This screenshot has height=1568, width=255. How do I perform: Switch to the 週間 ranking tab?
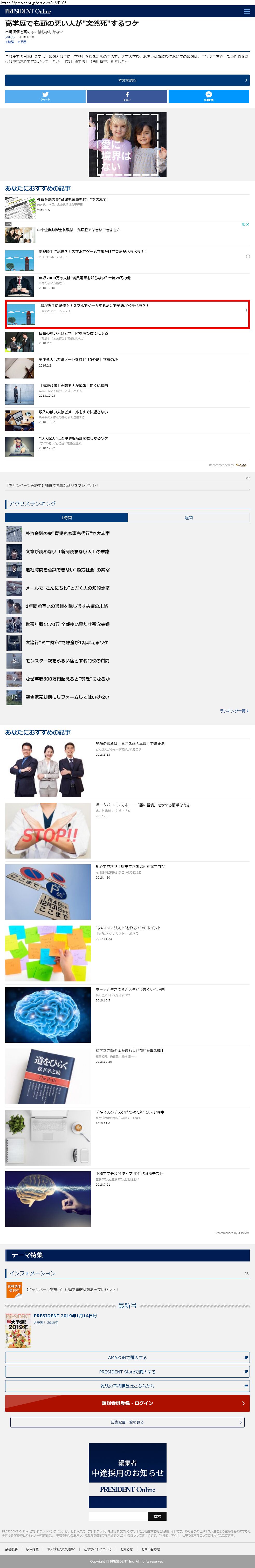pos(188,517)
